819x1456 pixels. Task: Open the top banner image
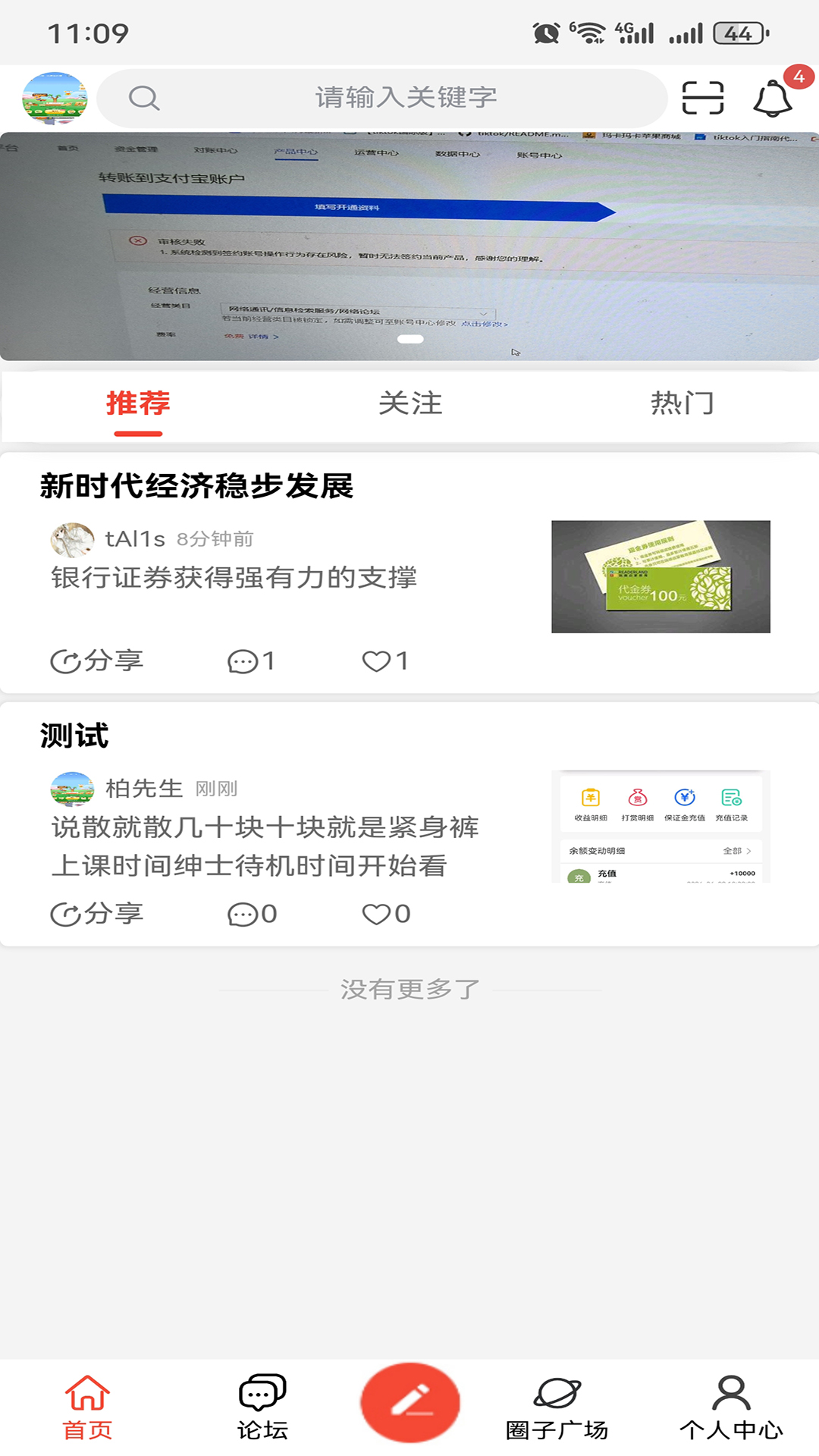[x=409, y=246]
